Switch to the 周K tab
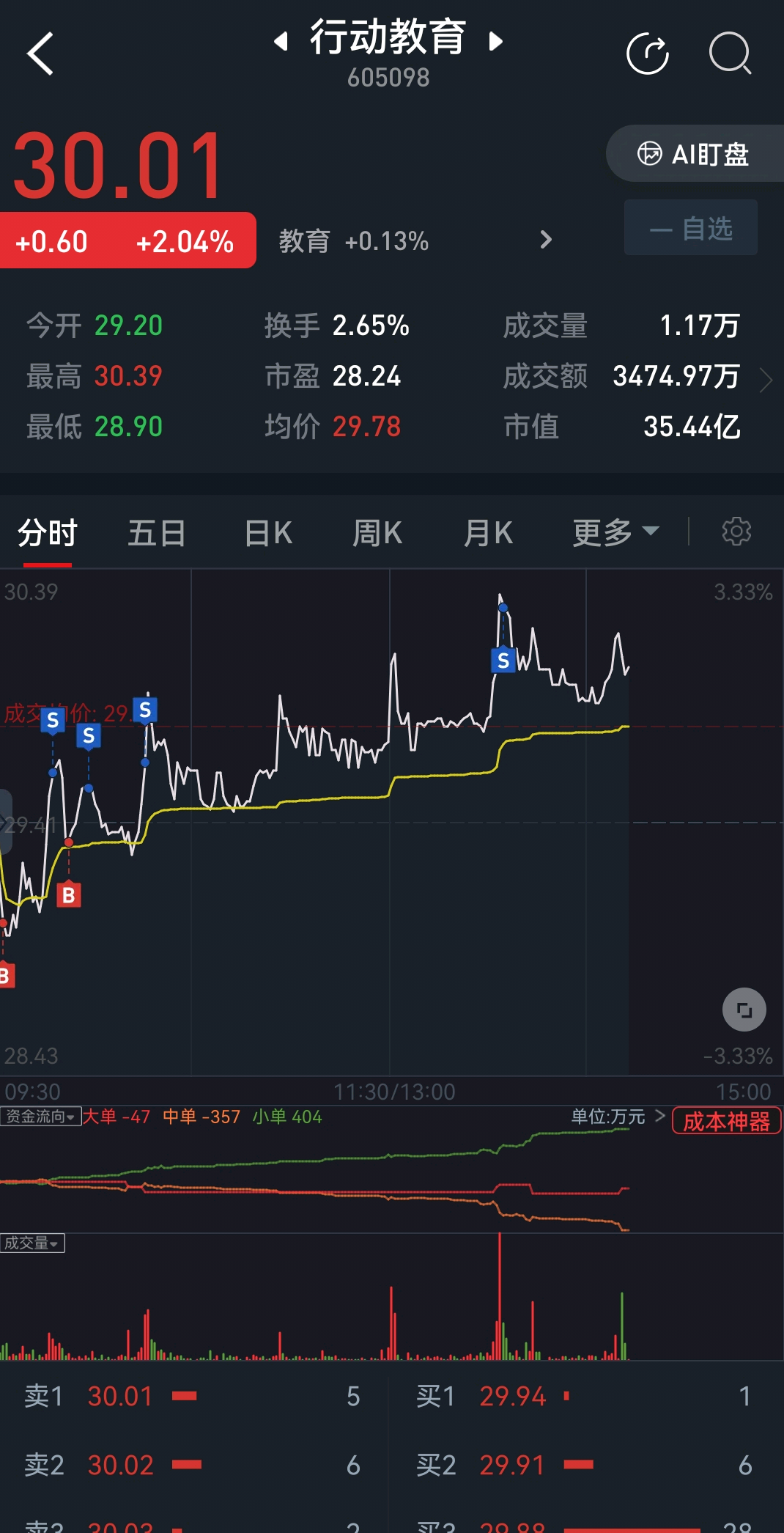This screenshot has width=784, height=1533. [377, 532]
